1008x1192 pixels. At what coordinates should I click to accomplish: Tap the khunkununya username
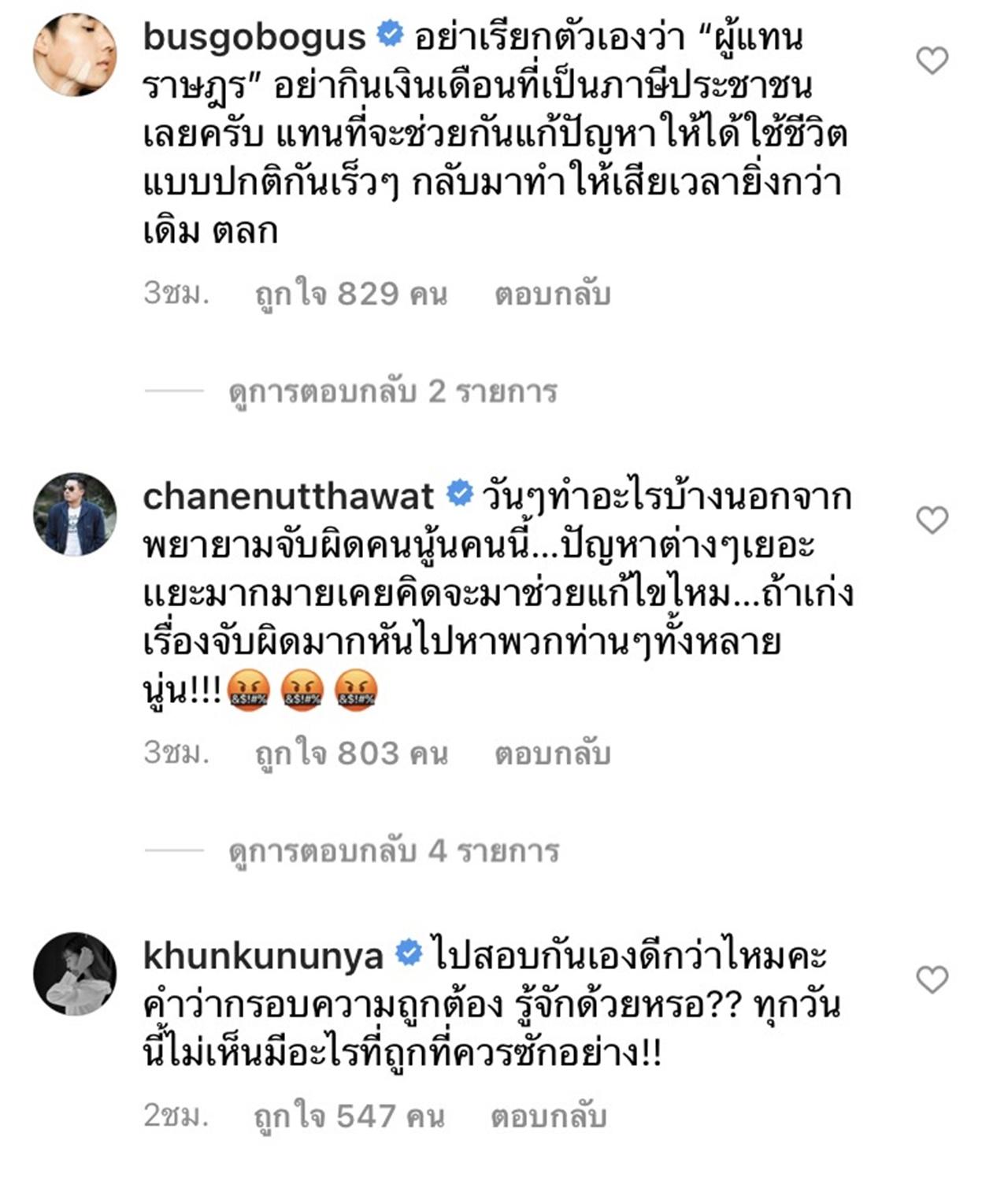pyautogui.click(x=263, y=957)
